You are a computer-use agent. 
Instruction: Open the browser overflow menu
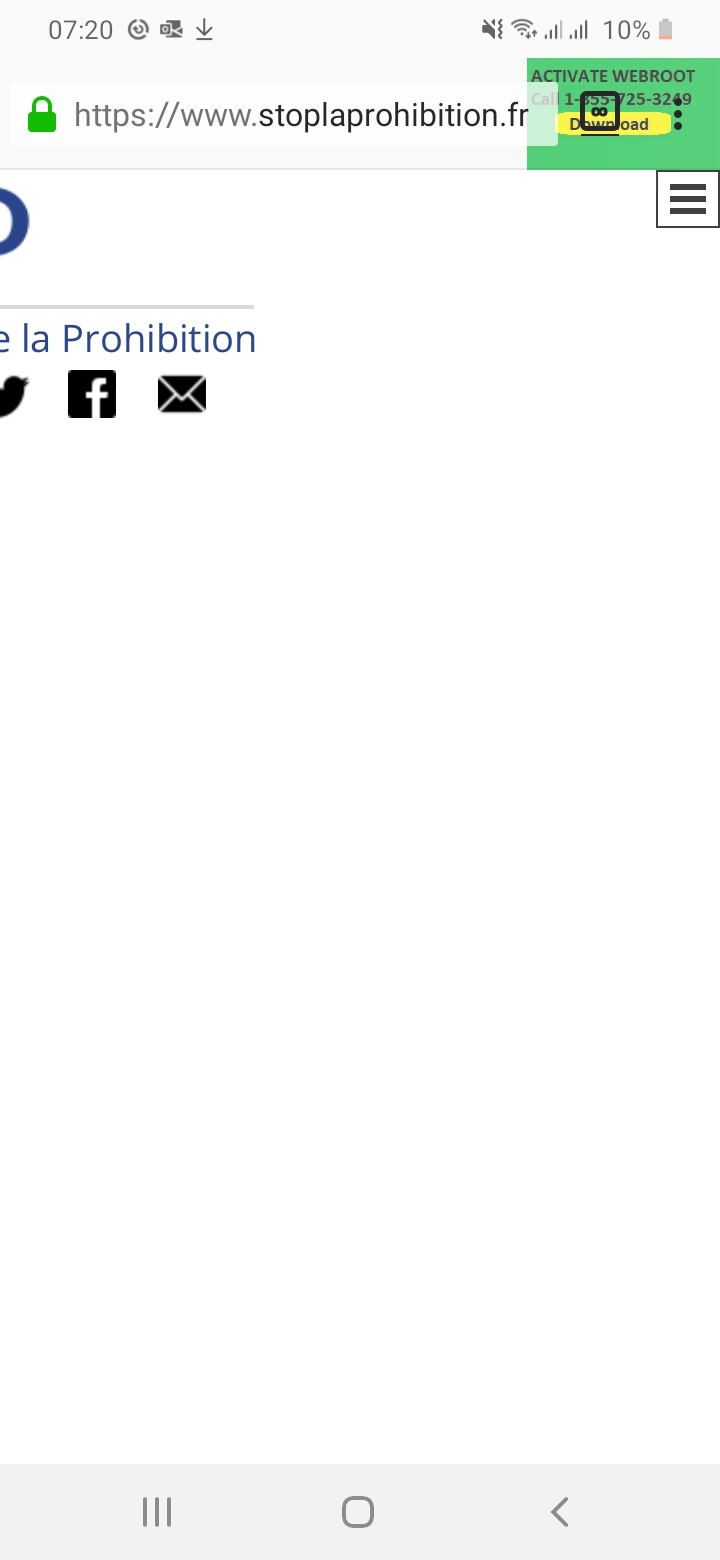pyautogui.click(x=678, y=113)
